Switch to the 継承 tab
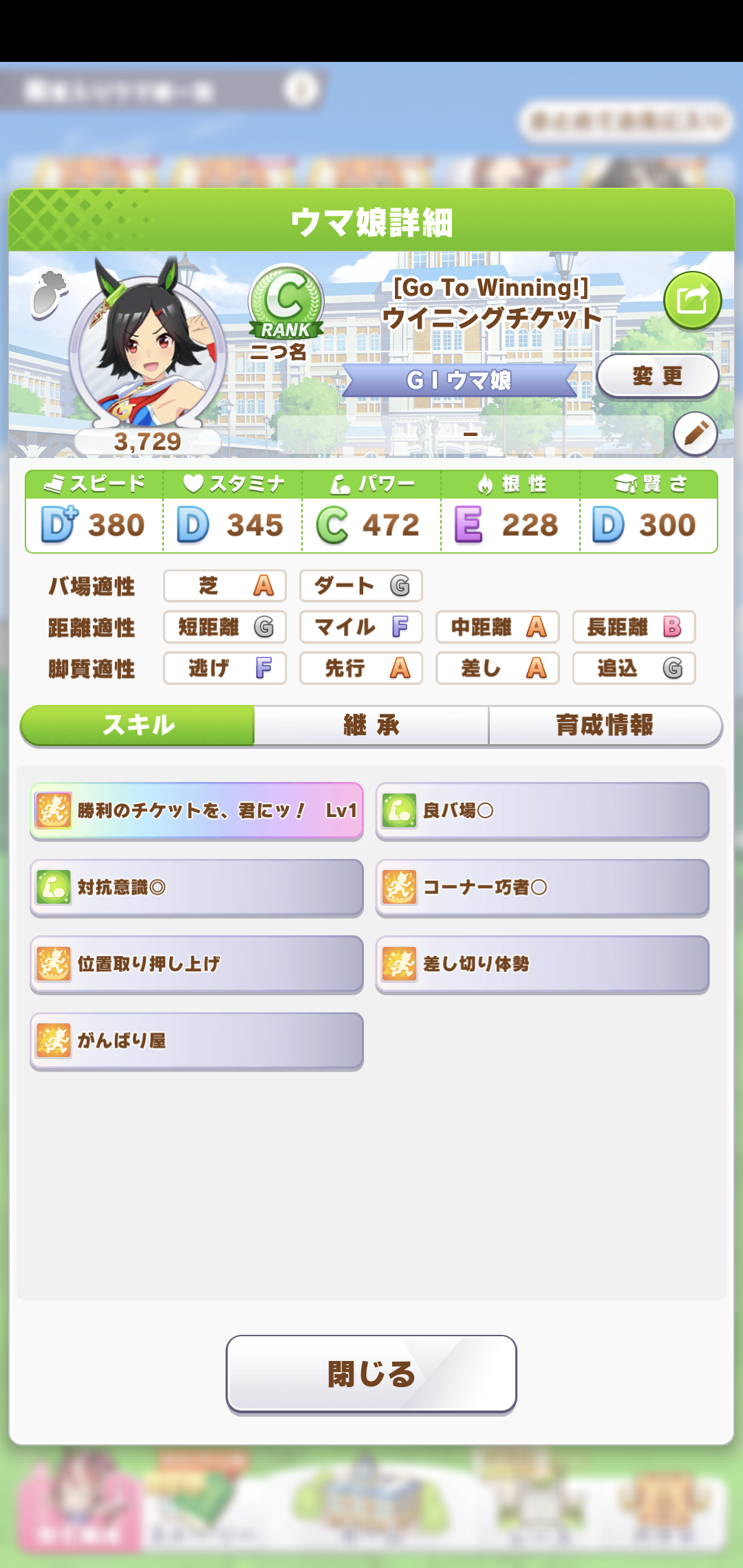 pyautogui.click(x=371, y=726)
